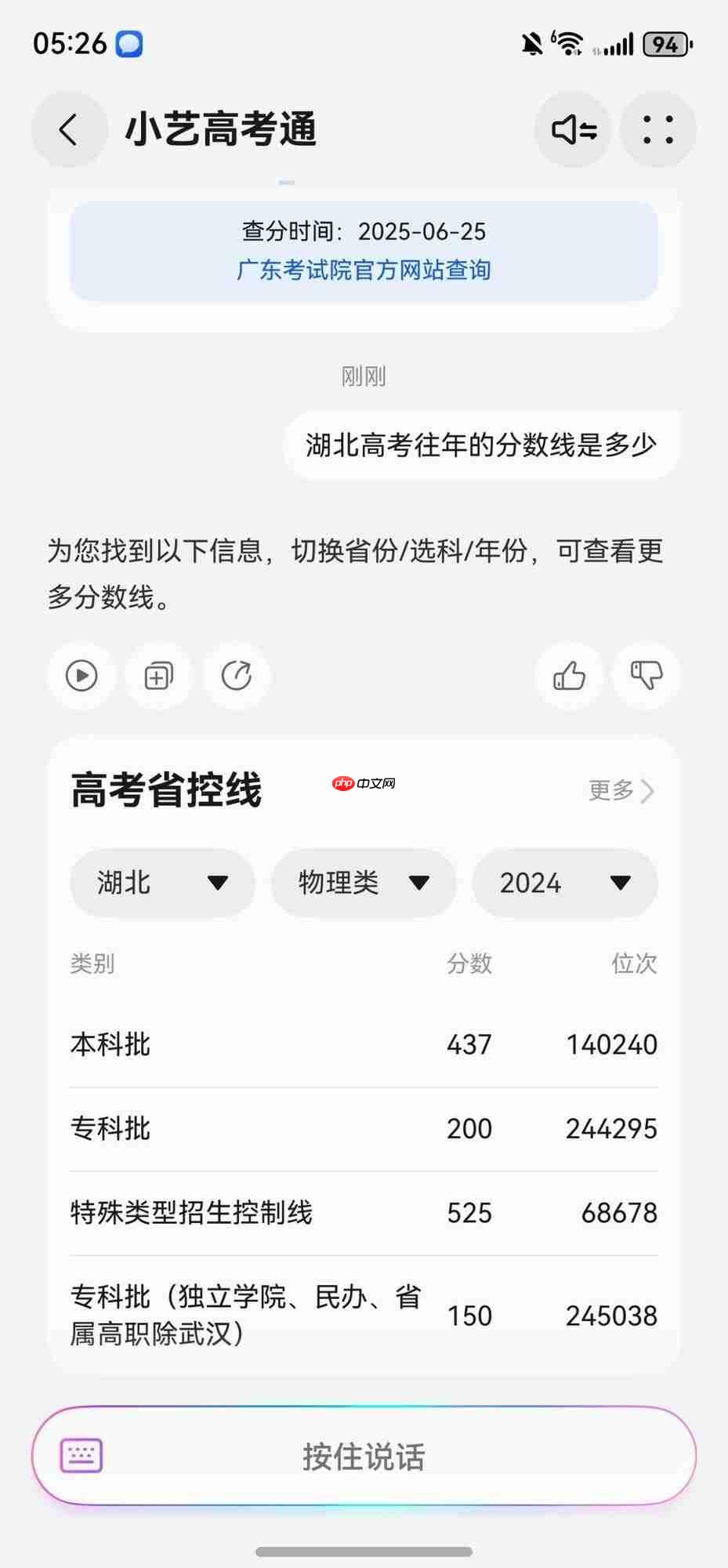Regenerate the assistant's response
Image resolution: width=728 pixels, height=1568 pixels.
237,676
